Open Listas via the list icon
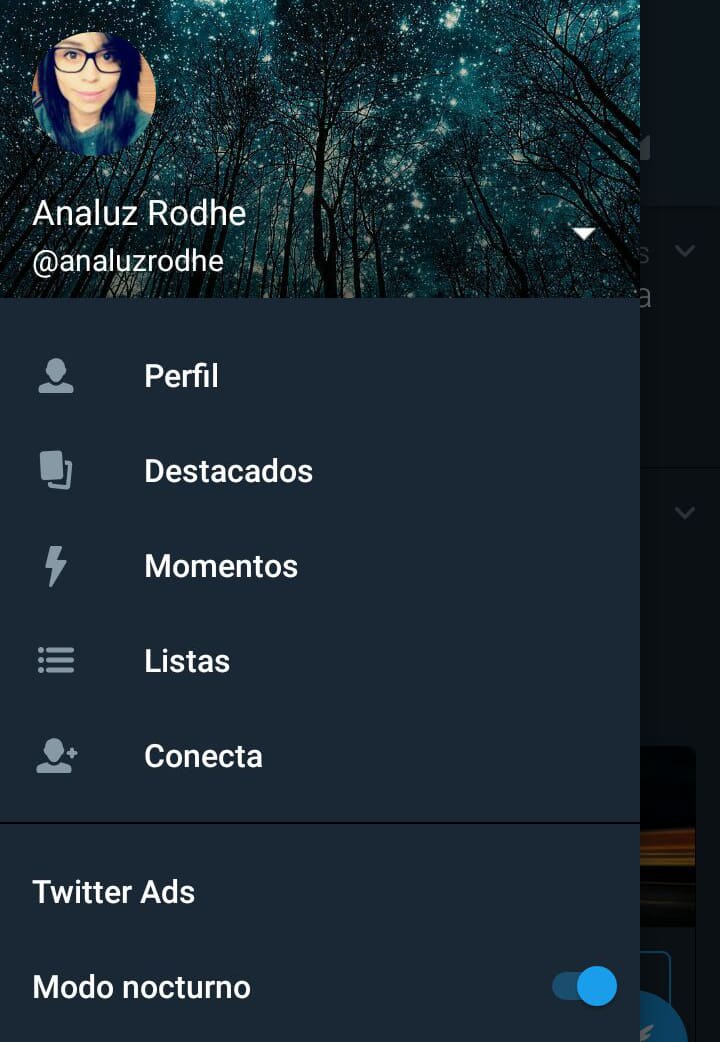This screenshot has width=720, height=1042. click(x=56, y=660)
